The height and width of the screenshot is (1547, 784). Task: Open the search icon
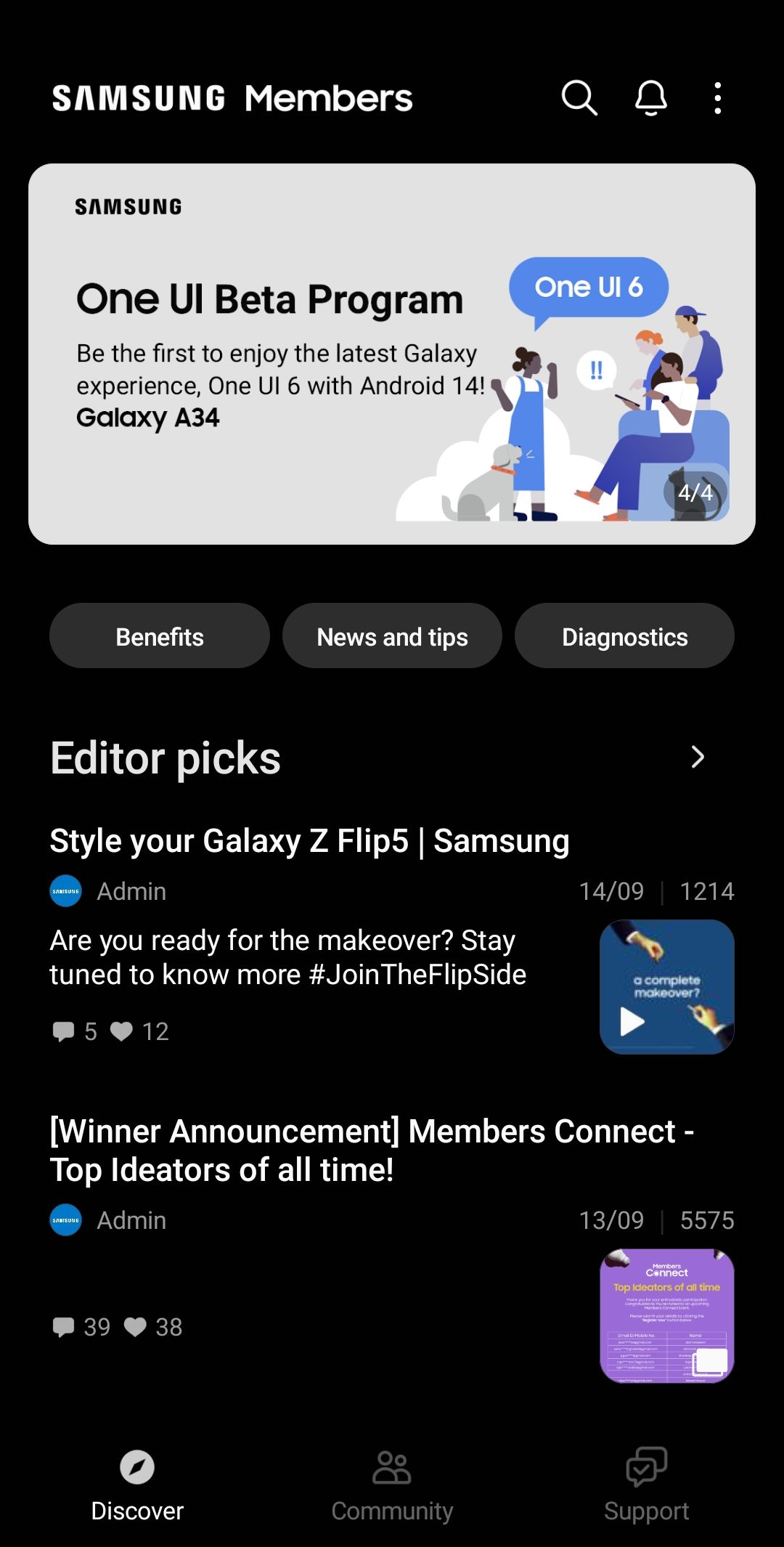click(579, 98)
